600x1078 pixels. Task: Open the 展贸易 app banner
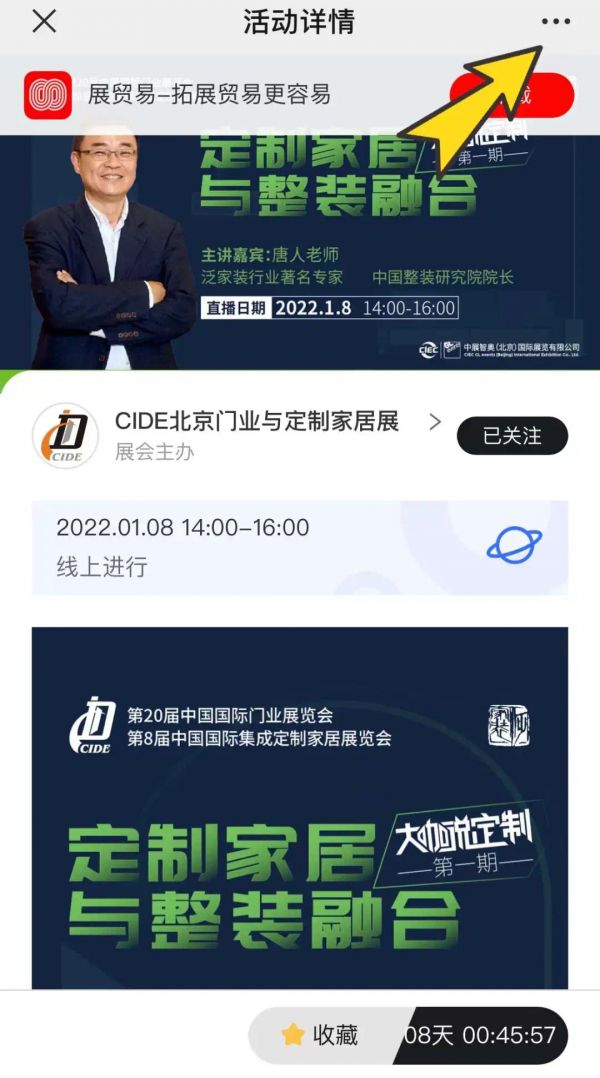tap(210, 95)
